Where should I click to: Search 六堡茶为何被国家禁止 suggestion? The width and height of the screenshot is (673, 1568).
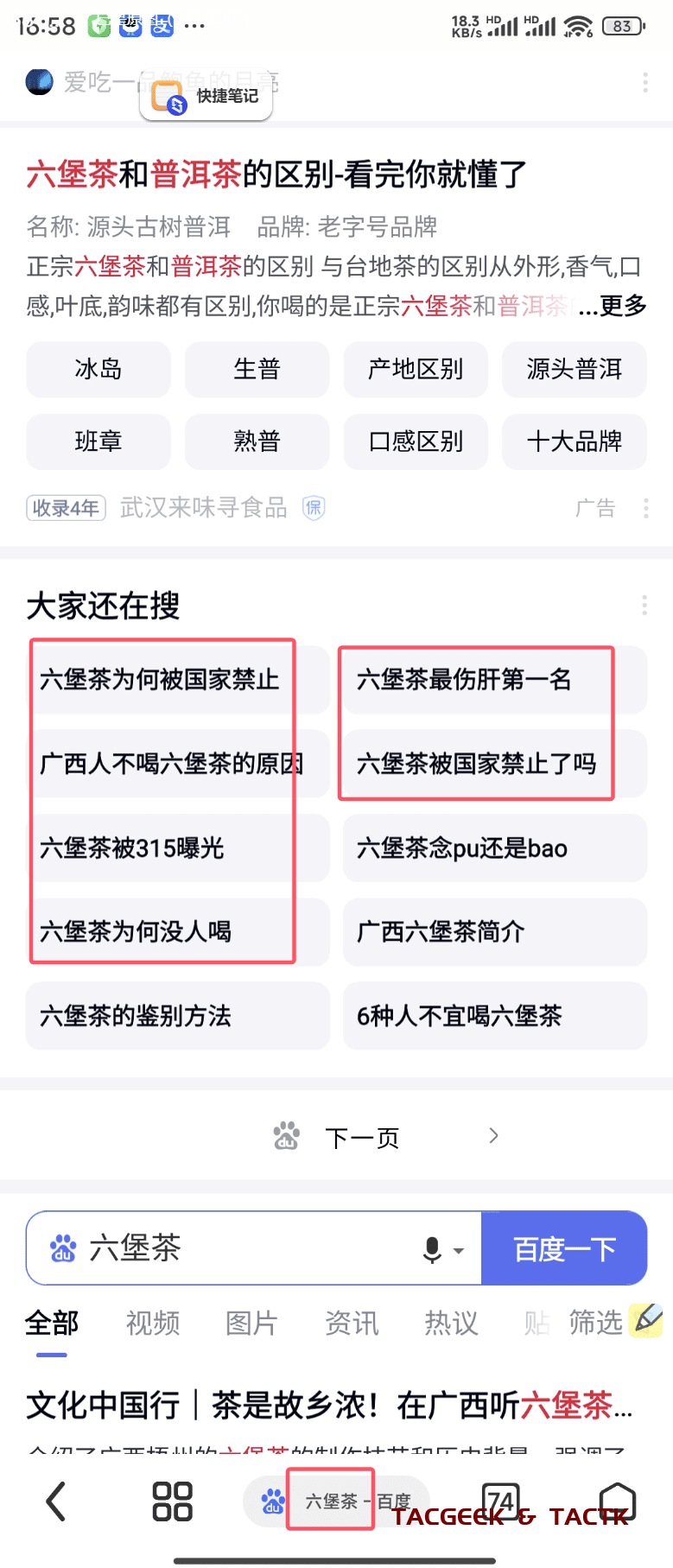[161, 680]
